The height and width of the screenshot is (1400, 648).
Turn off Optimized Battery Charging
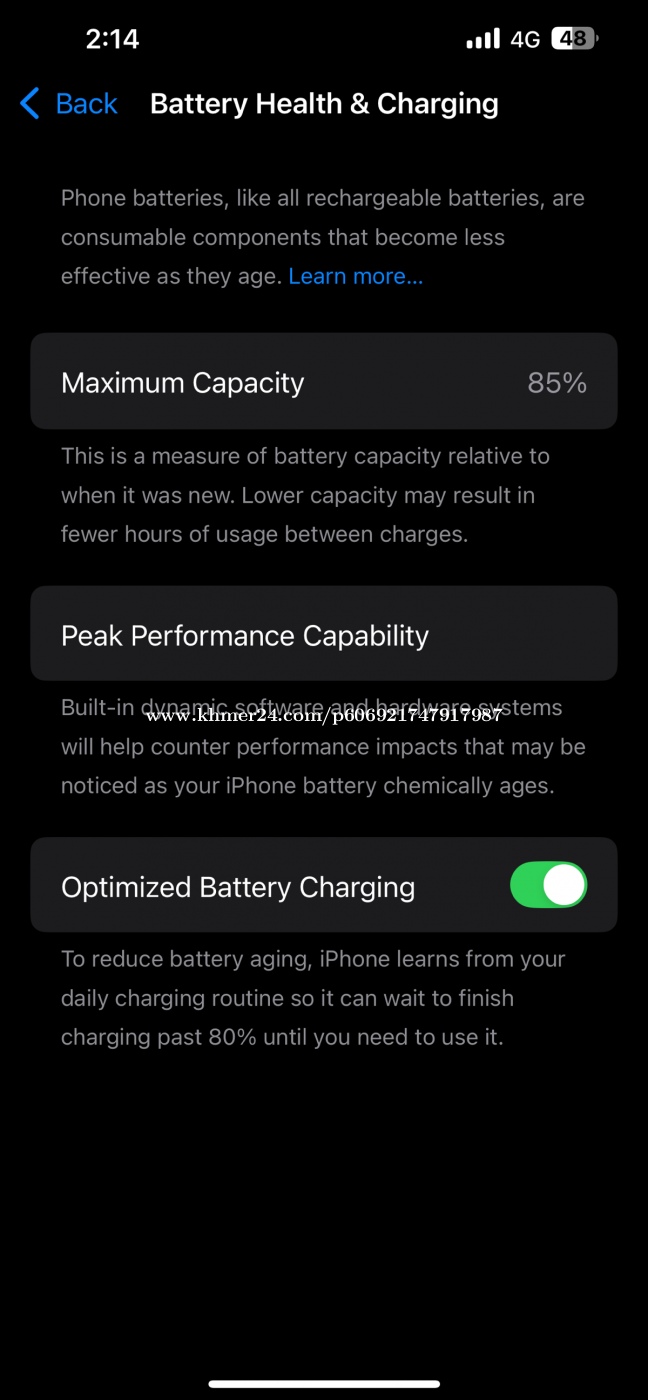[548, 885]
